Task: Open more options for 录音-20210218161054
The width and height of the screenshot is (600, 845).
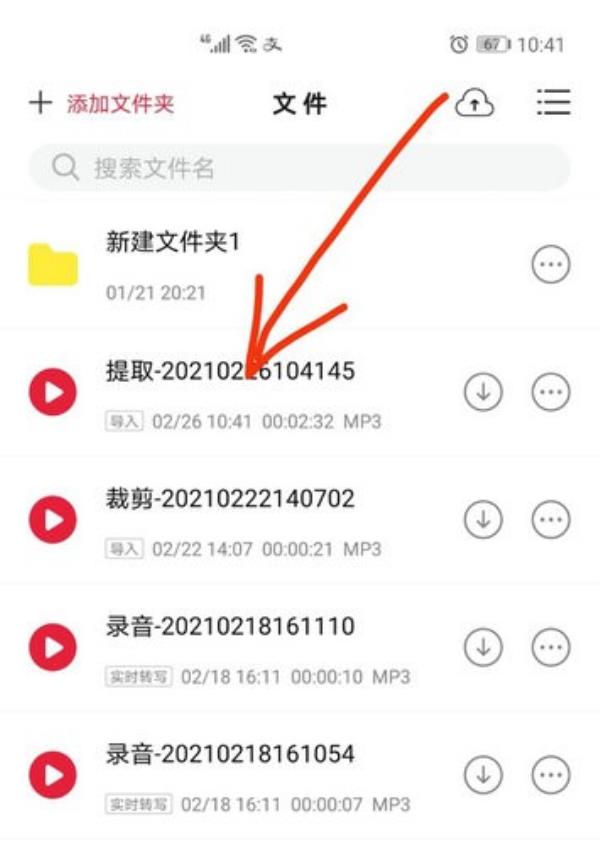Action: (x=549, y=775)
